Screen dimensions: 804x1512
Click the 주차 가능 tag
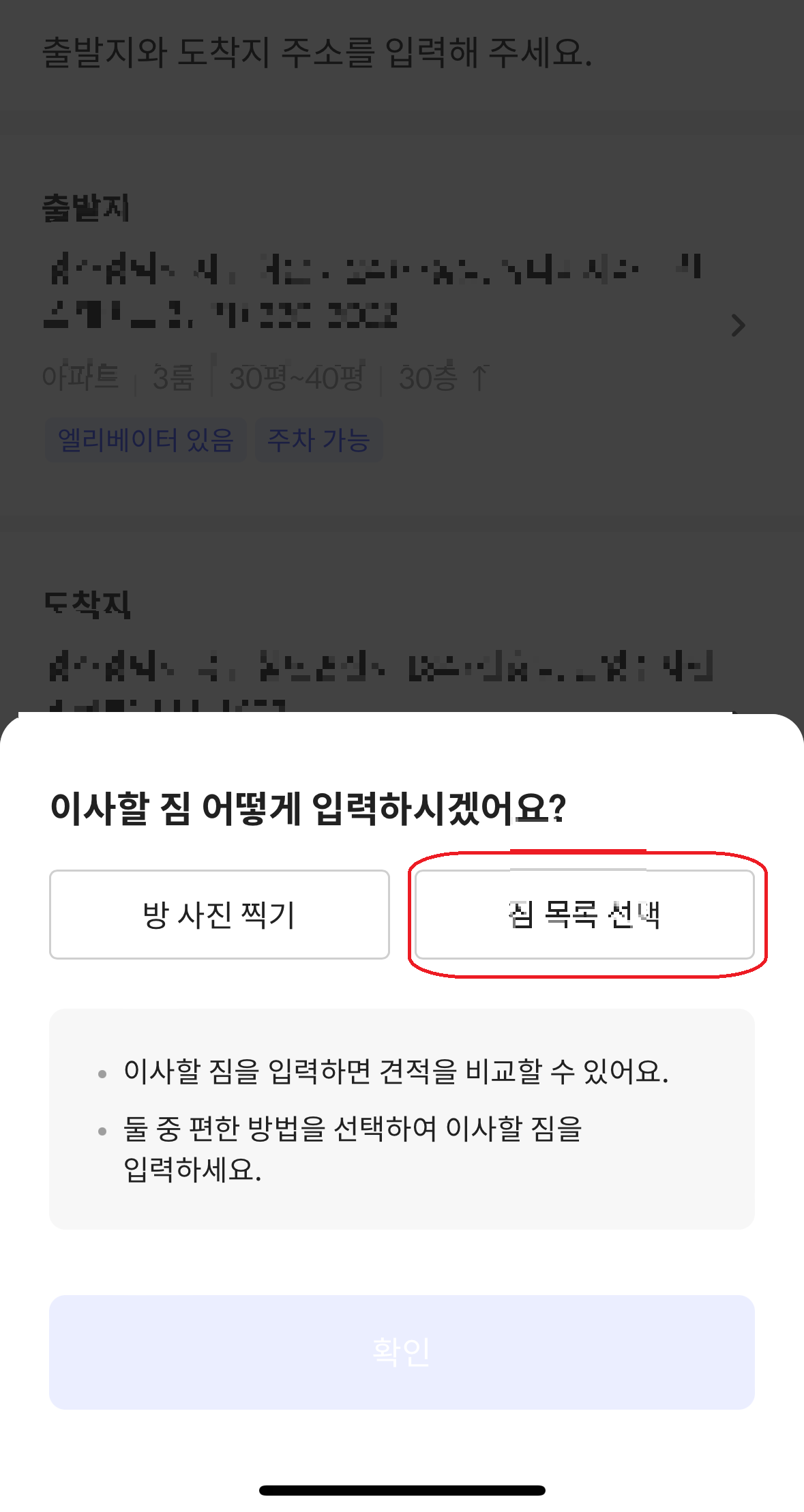[x=319, y=441]
